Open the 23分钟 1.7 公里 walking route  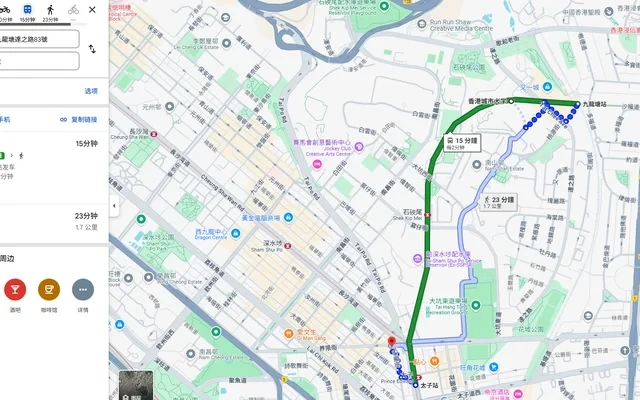[50, 221]
